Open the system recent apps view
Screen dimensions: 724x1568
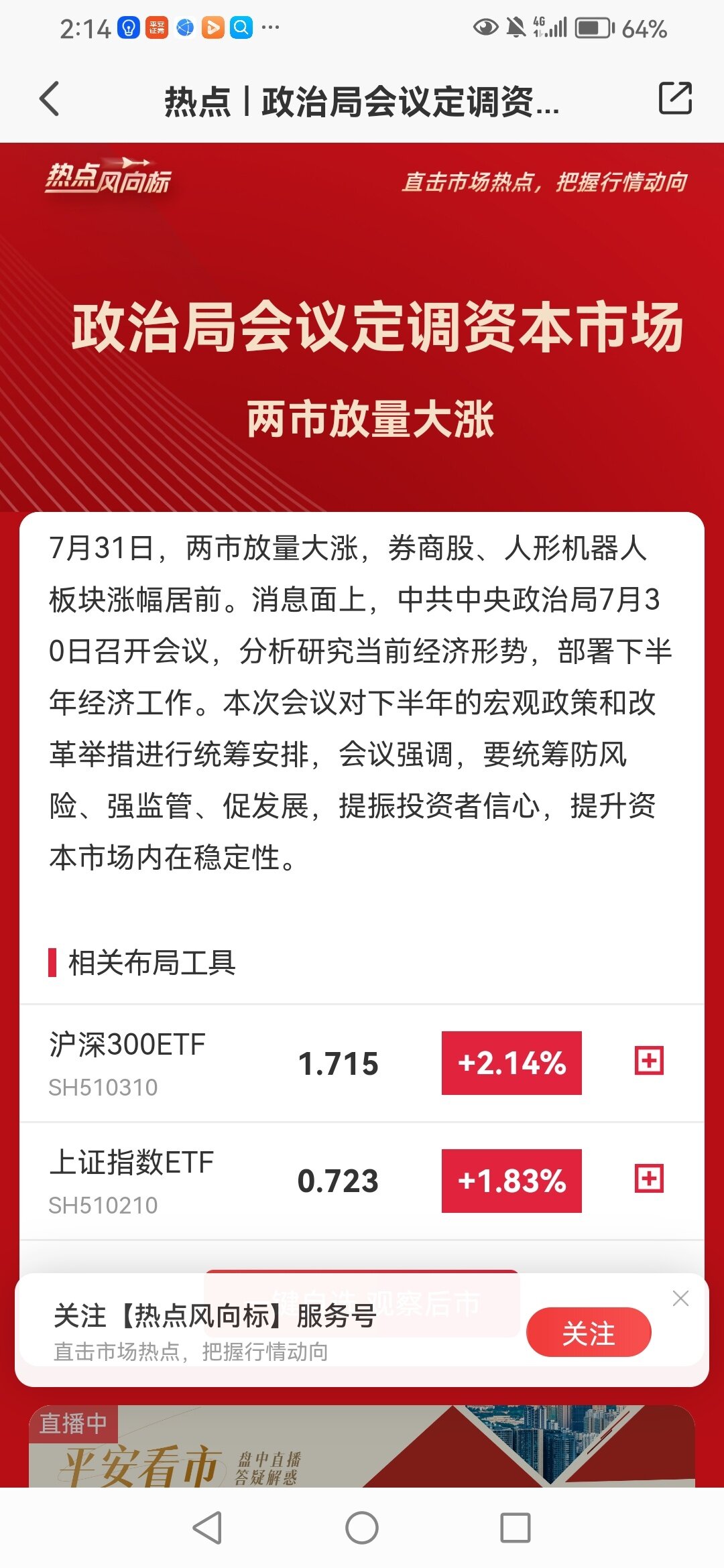(x=516, y=1528)
